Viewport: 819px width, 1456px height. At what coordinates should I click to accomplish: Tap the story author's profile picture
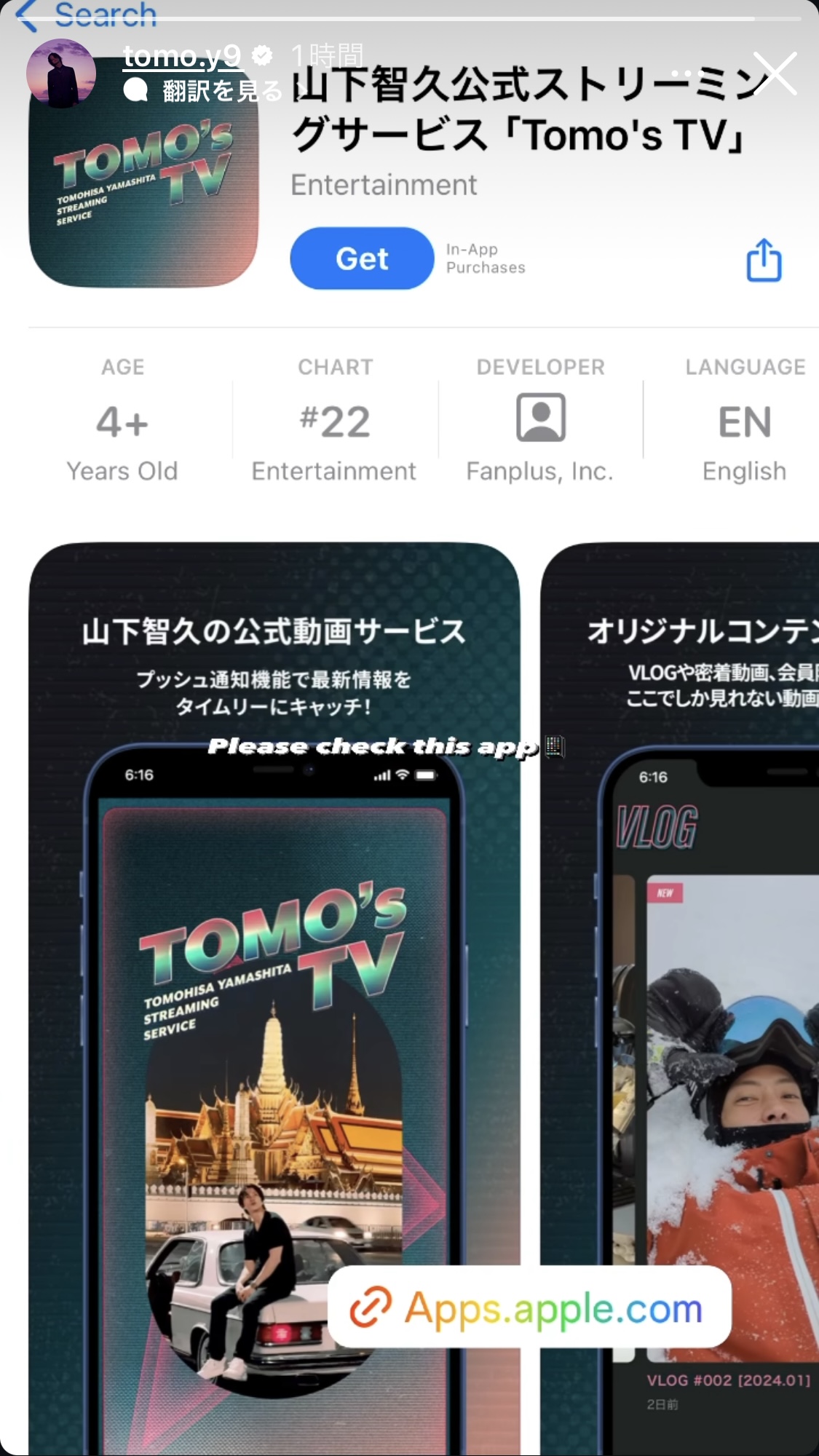[61, 73]
